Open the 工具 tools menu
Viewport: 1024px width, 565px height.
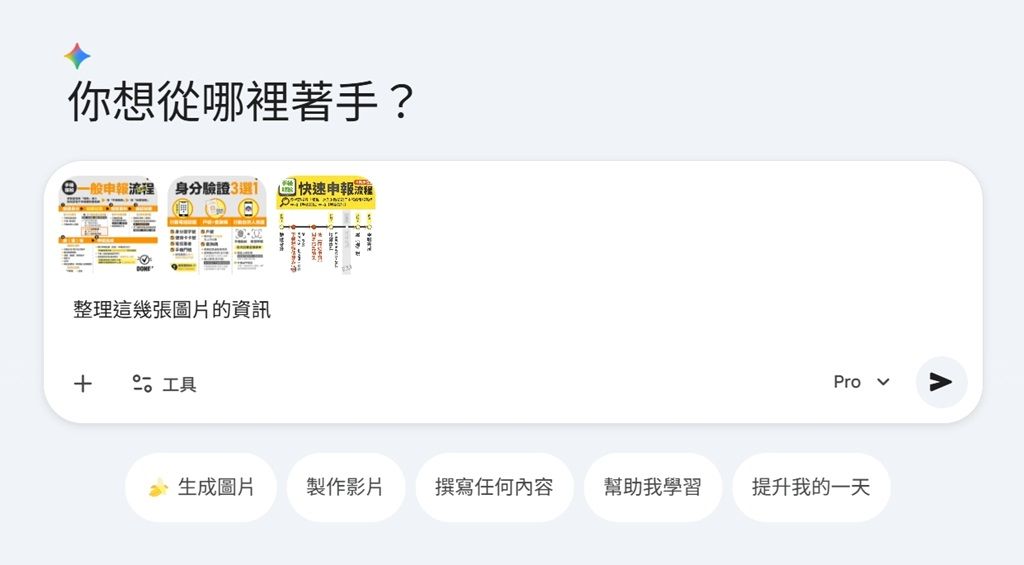point(164,384)
